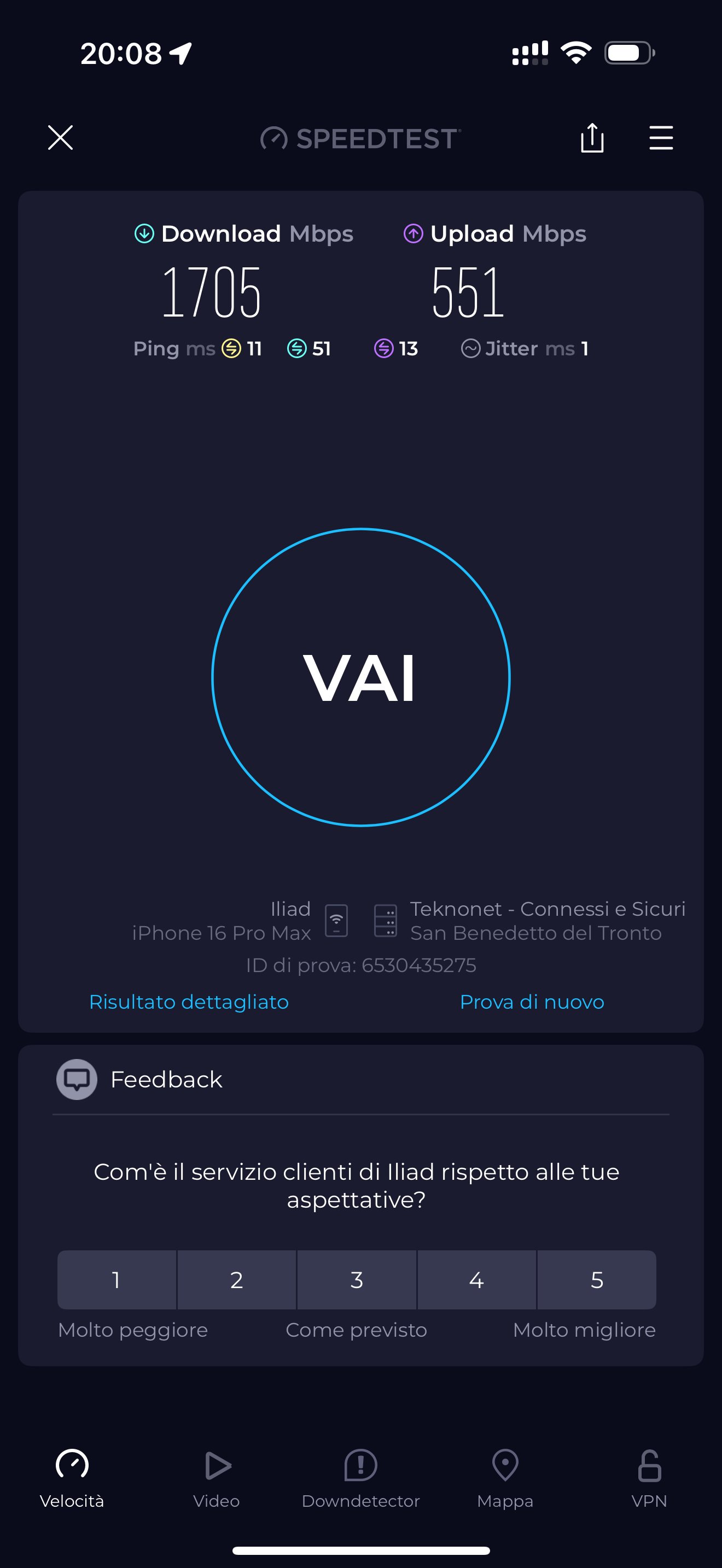Open the hamburger menu

tap(661, 138)
